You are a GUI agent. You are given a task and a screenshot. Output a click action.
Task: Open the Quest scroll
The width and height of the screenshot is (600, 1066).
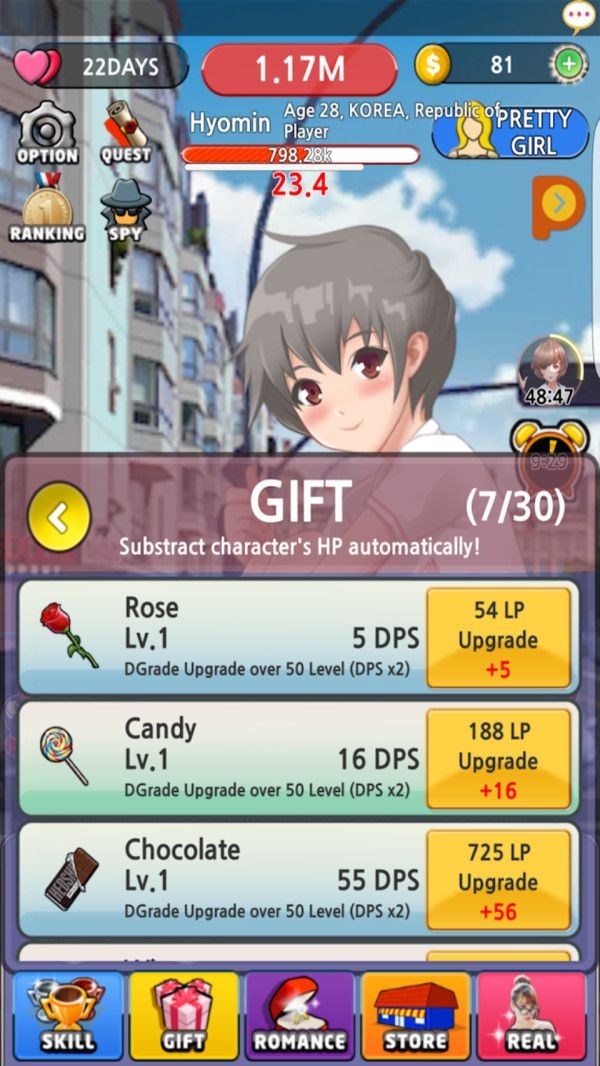126,131
